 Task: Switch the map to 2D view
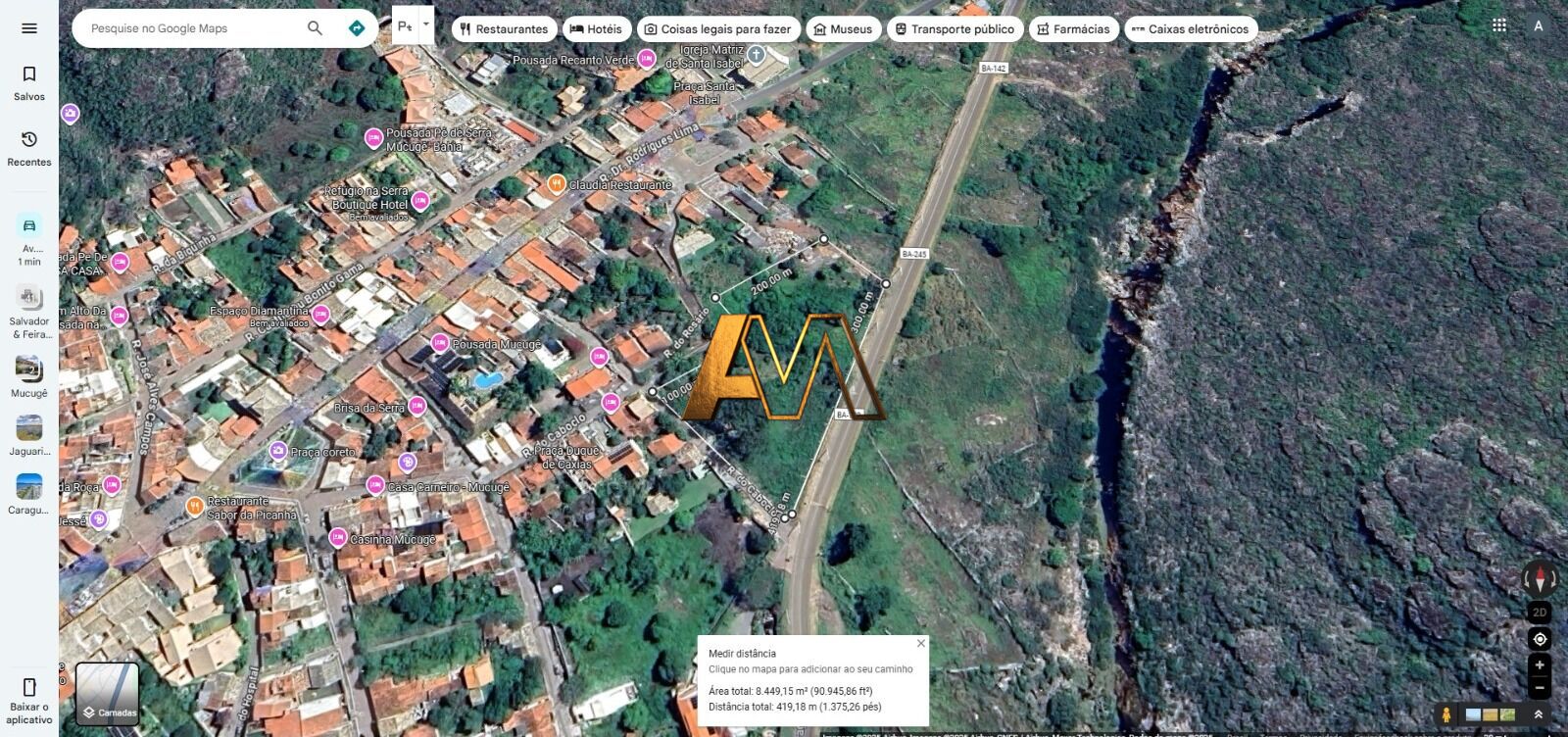point(1540,613)
